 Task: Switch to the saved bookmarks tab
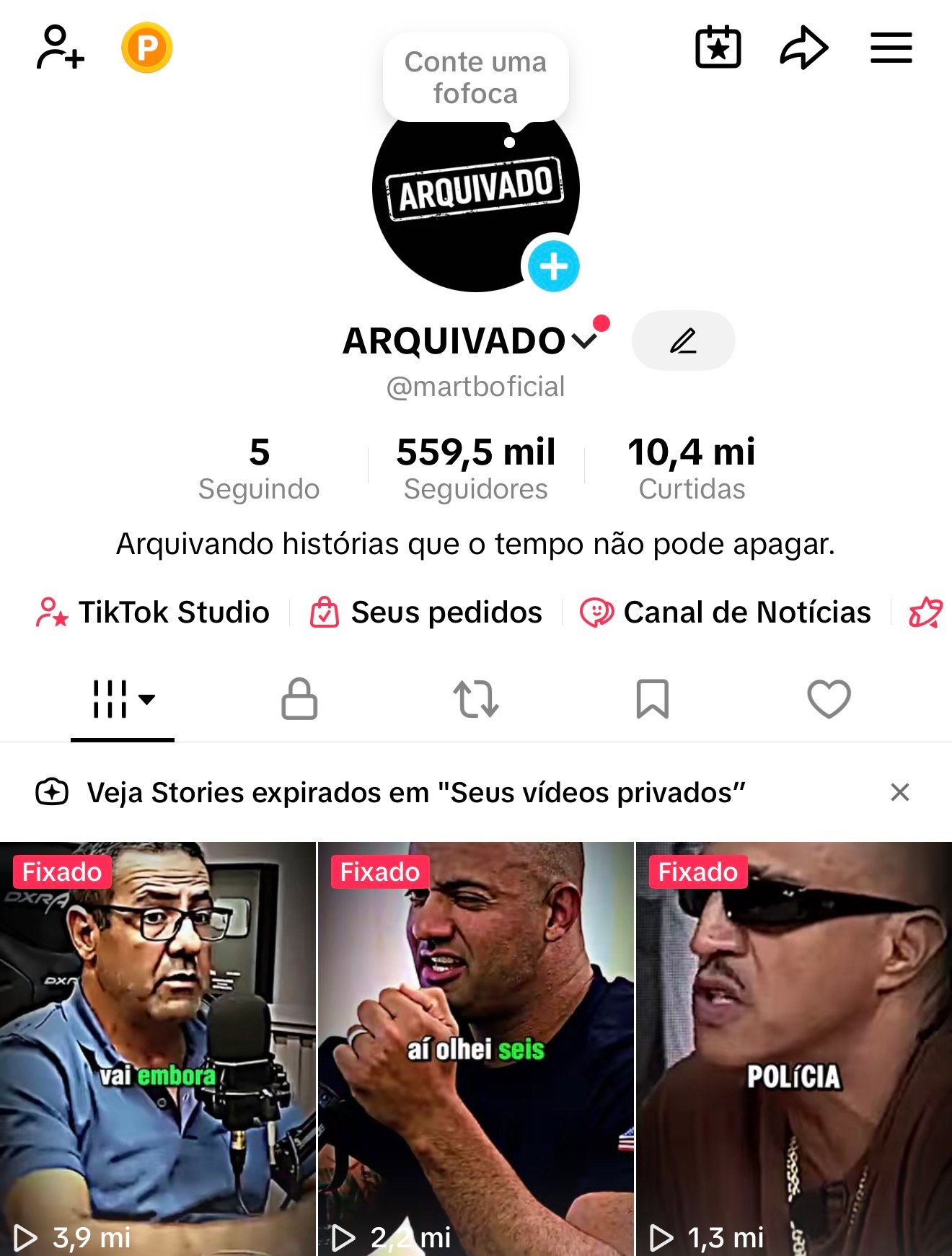pos(652,698)
